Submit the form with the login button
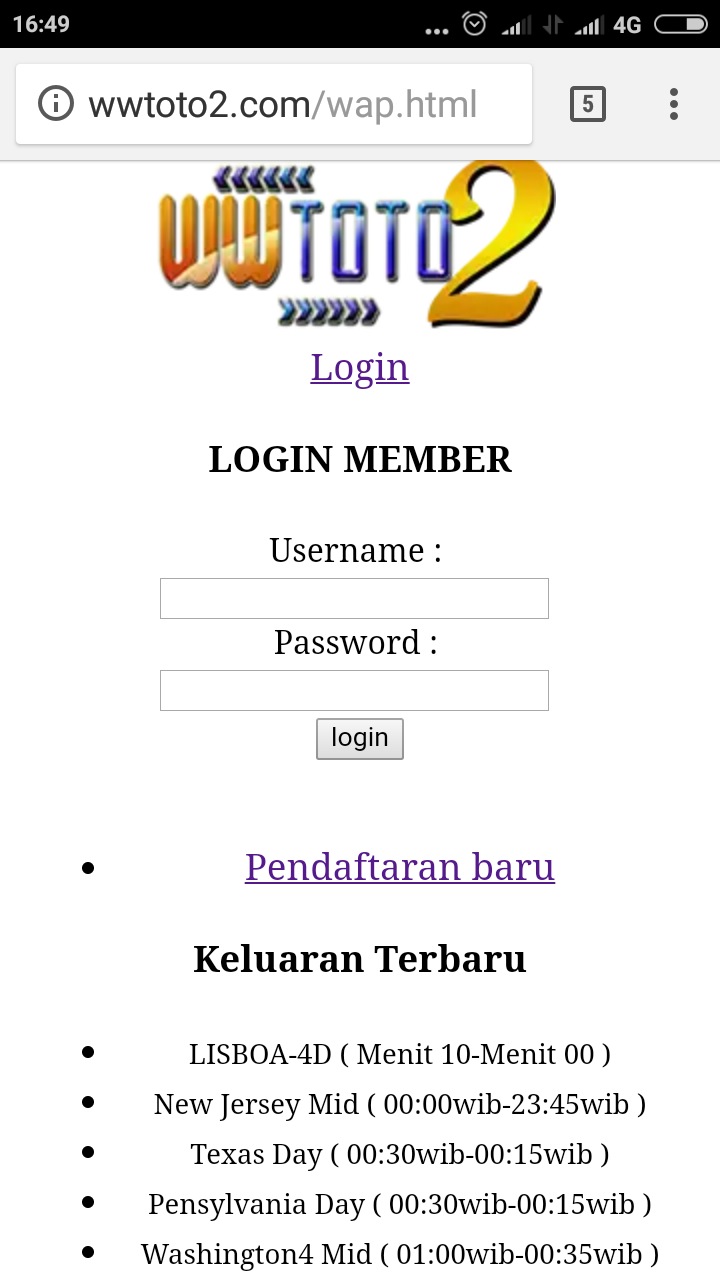 pyautogui.click(x=360, y=739)
